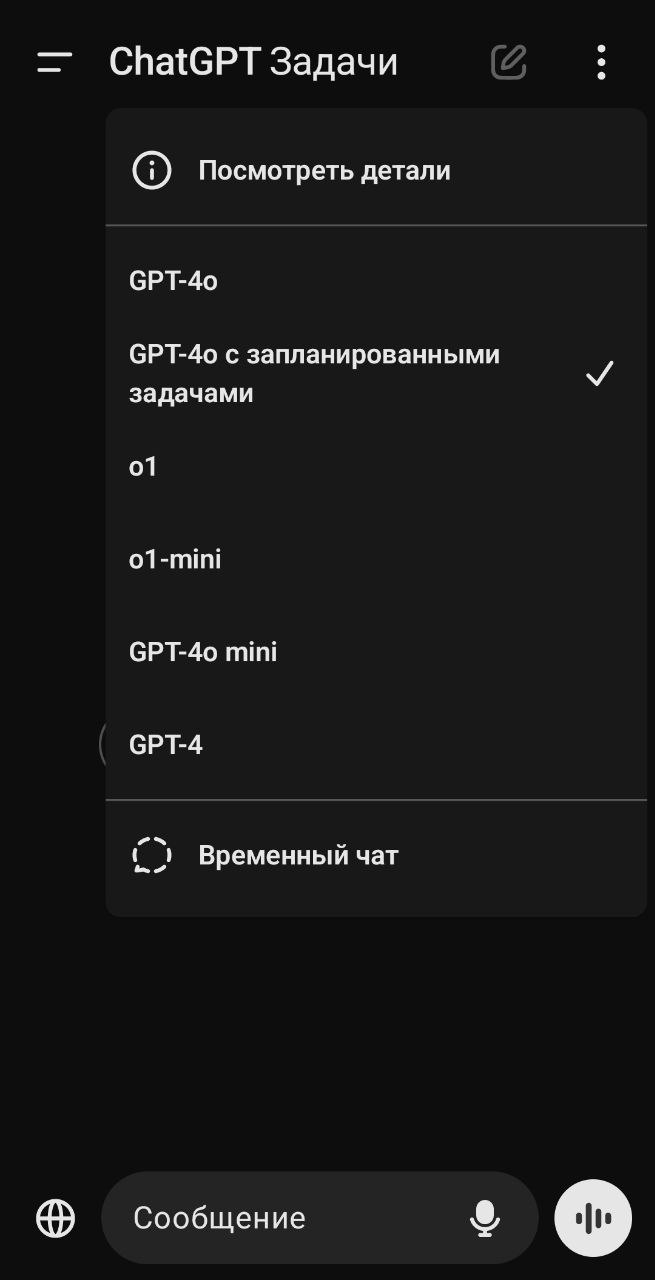Select the GPT-4o model

174,281
